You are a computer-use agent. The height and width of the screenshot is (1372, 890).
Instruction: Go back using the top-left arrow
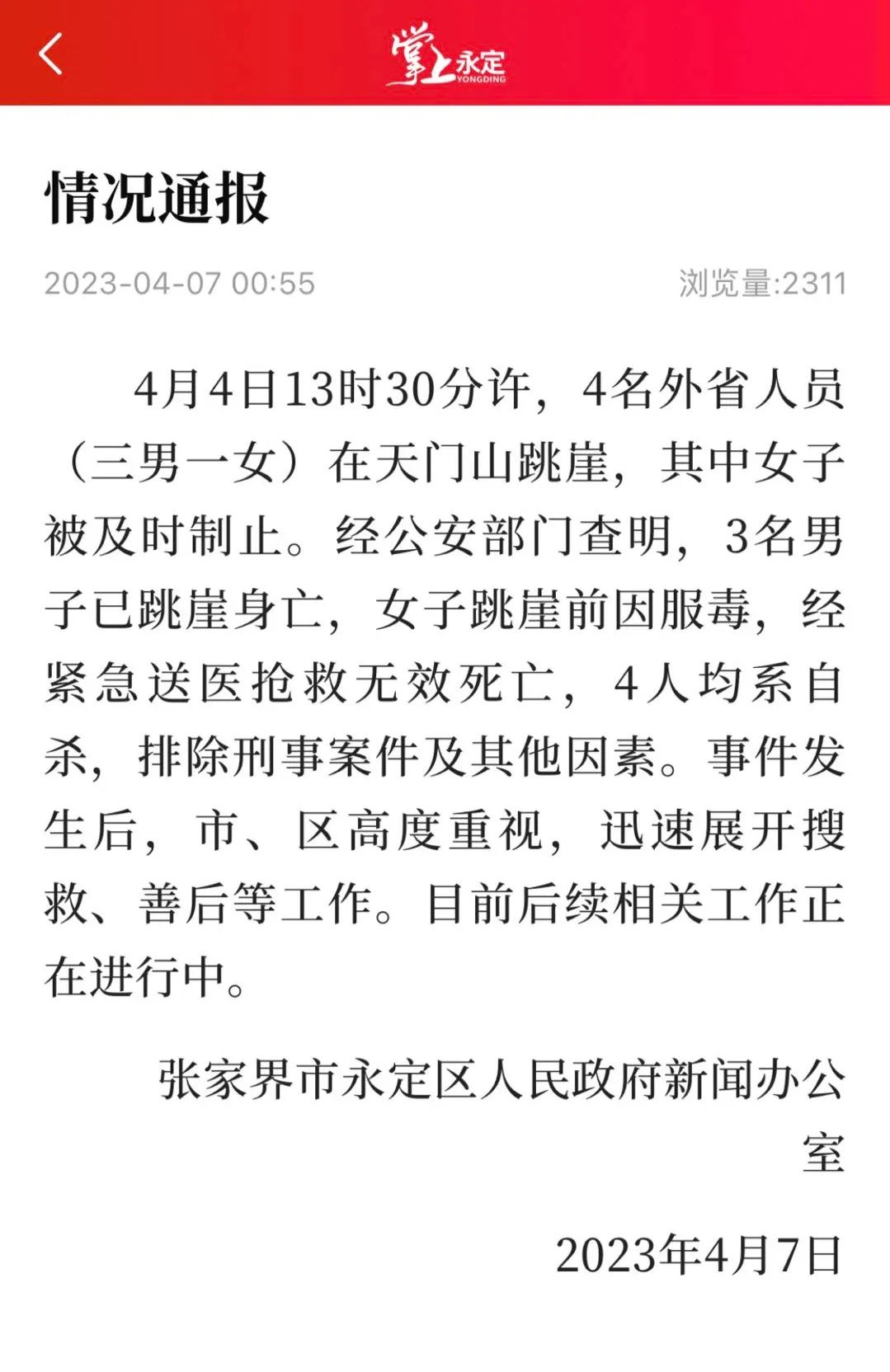coord(50,54)
